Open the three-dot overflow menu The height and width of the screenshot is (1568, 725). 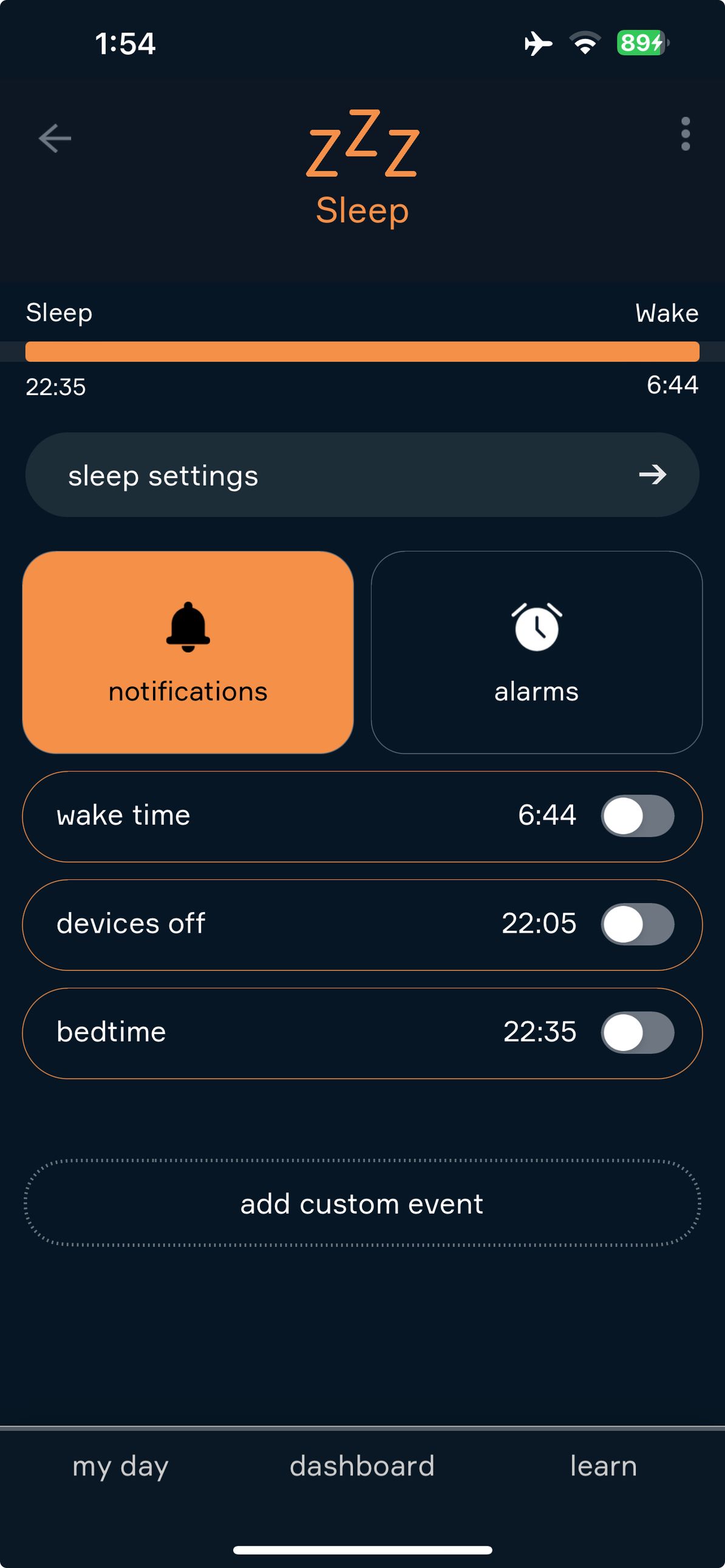click(686, 134)
